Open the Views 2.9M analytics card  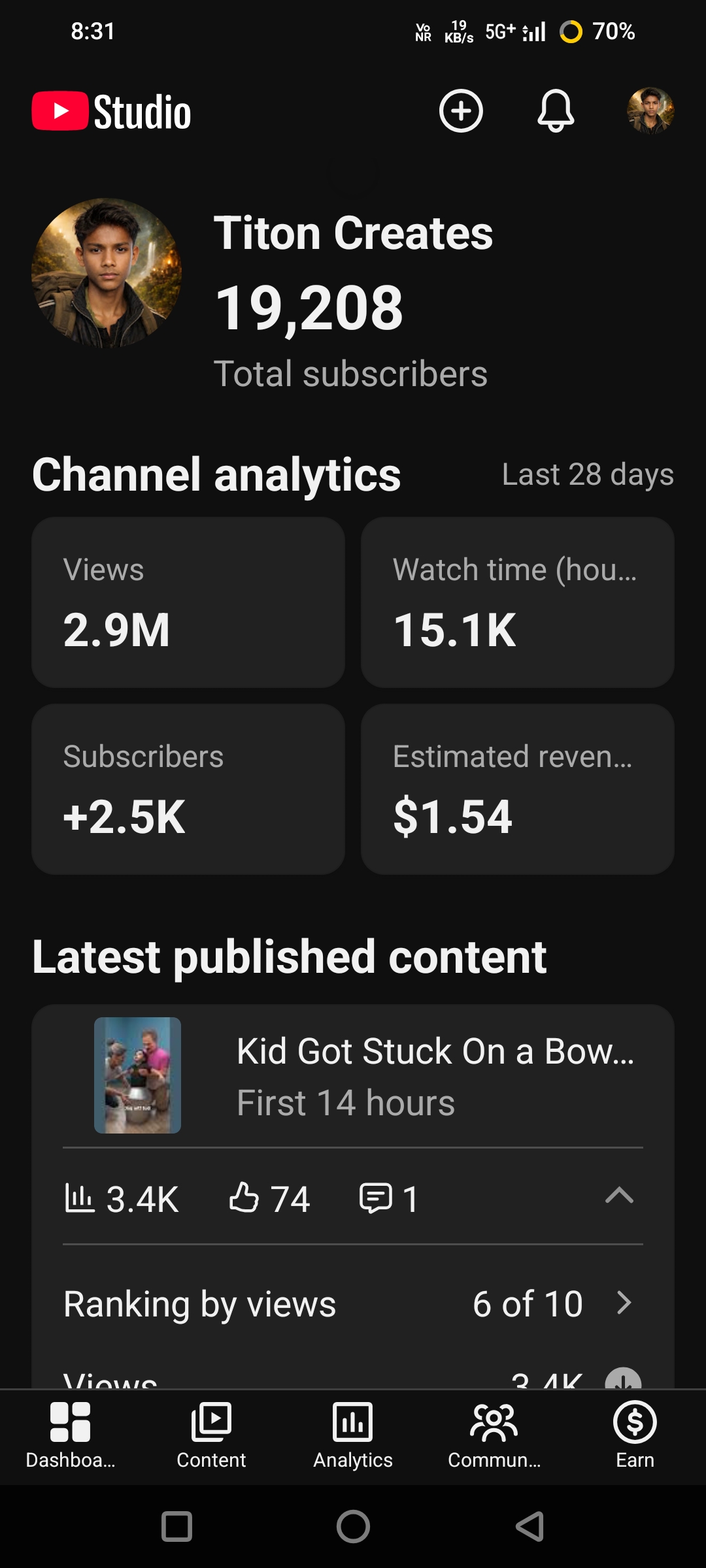[x=188, y=602]
